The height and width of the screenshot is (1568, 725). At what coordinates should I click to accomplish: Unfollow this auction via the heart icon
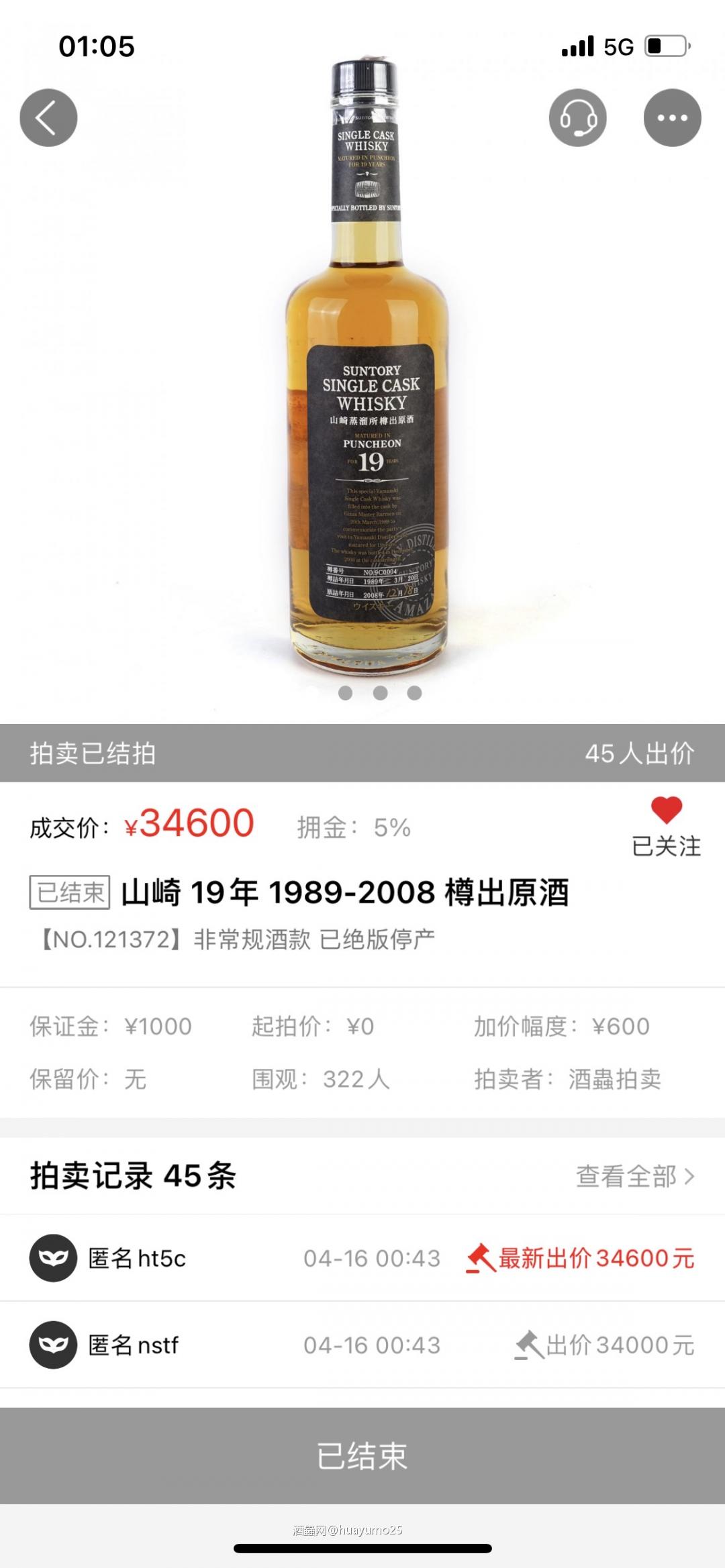pyautogui.click(x=666, y=811)
